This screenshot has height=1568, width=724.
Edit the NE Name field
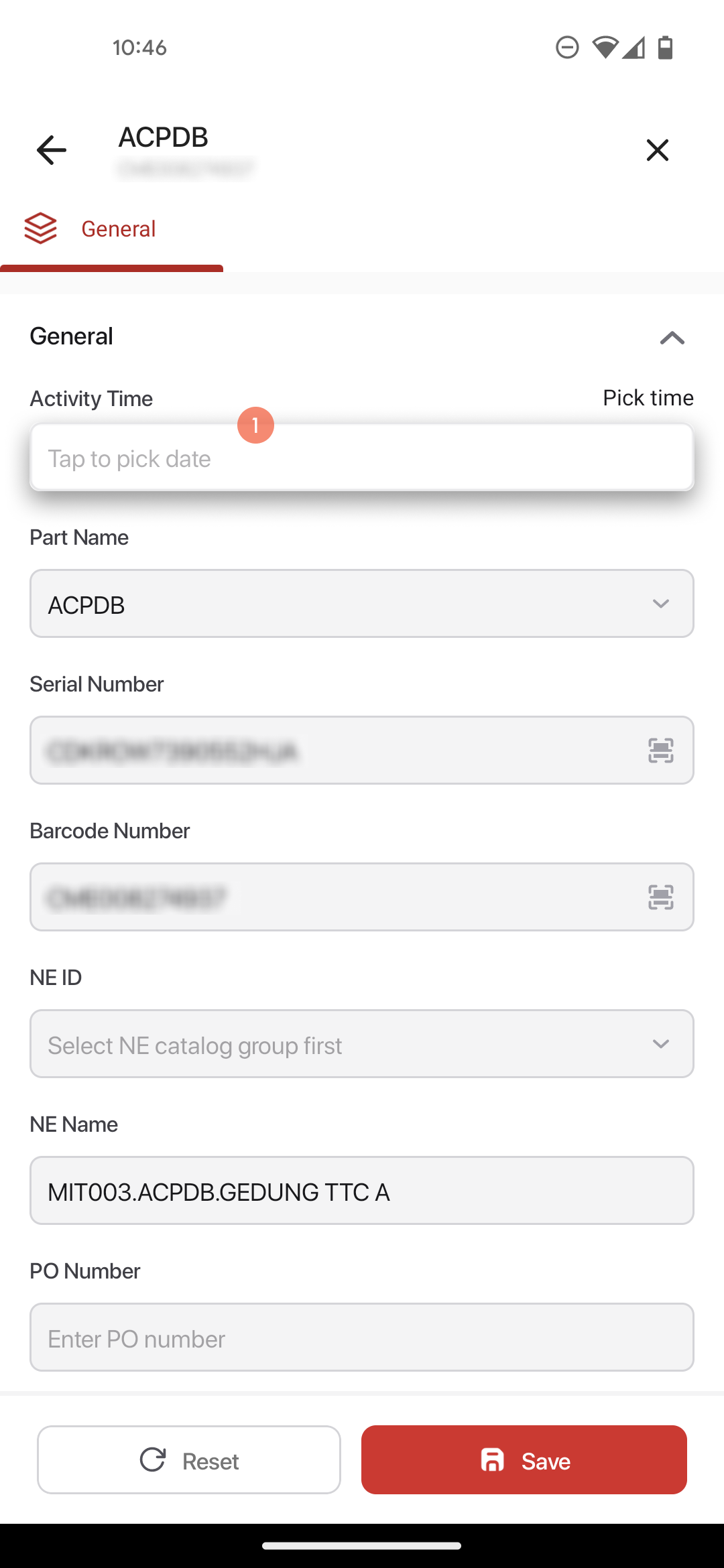[x=362, y=1191]
